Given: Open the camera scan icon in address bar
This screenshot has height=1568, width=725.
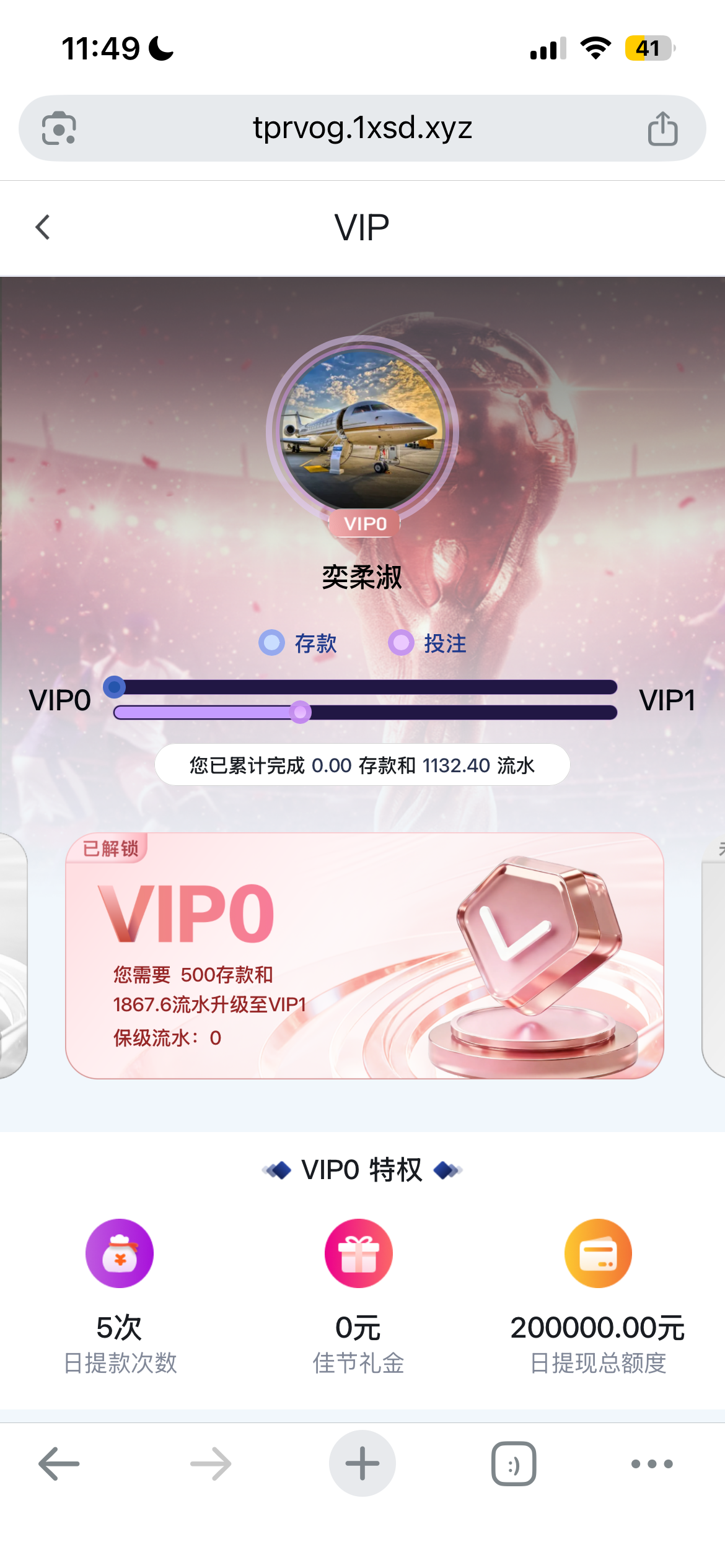Looking at the screenshot, I should [x=59, y=128].
